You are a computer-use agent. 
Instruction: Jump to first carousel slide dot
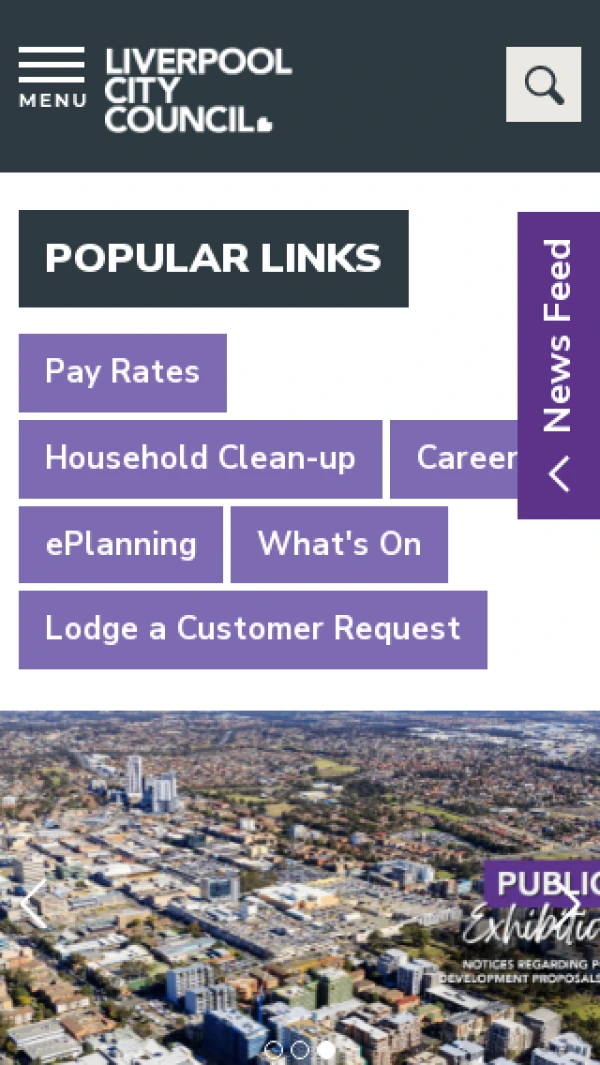(x=274, y=1050)
